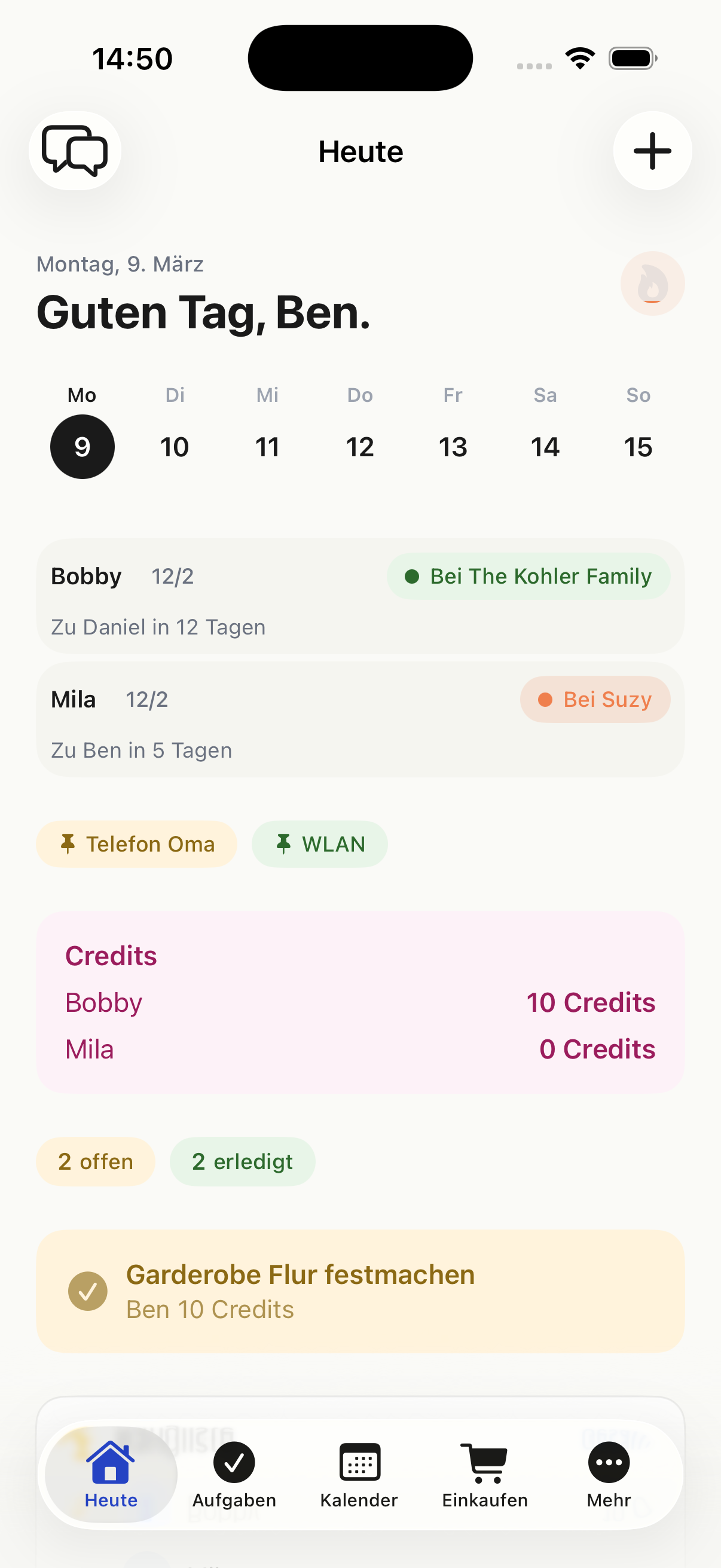Select day 12 on the week strip
This screenshot has height=1568, width=721.
(359, 446)
